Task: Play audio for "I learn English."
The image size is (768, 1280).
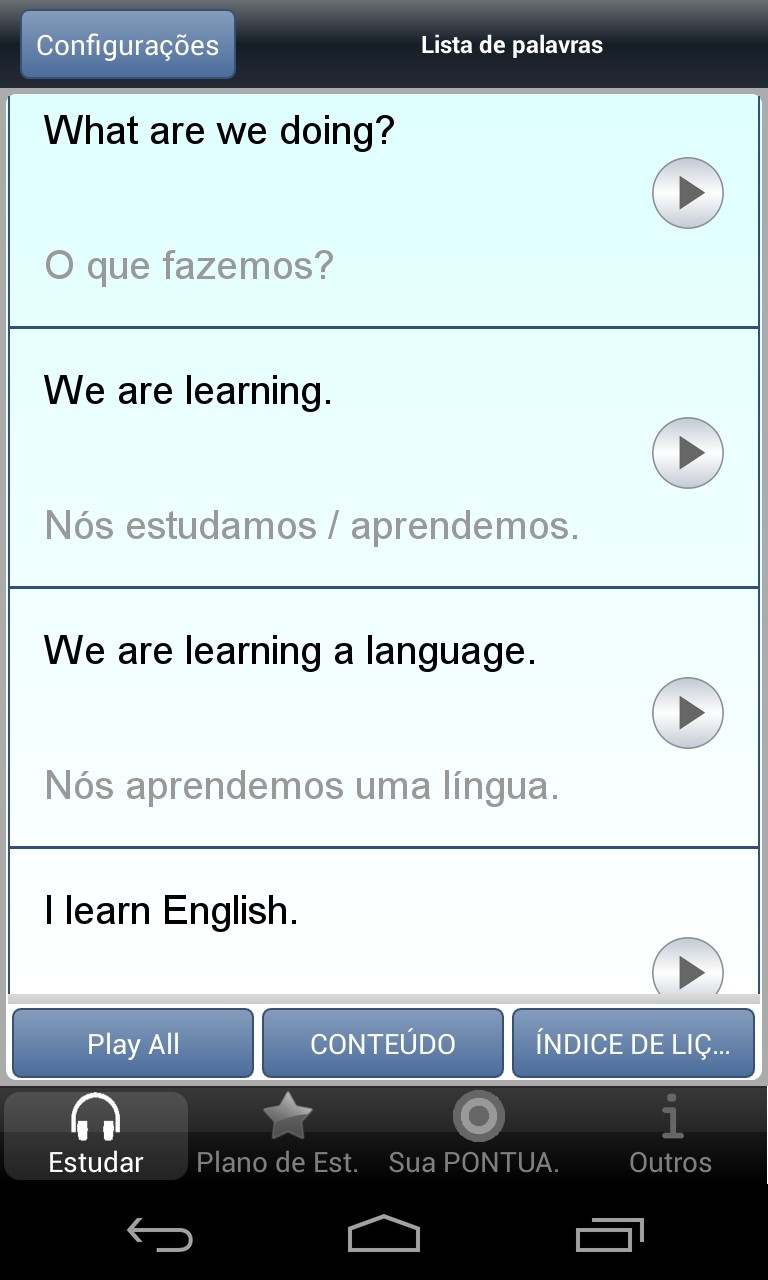Action: point(687,968)
